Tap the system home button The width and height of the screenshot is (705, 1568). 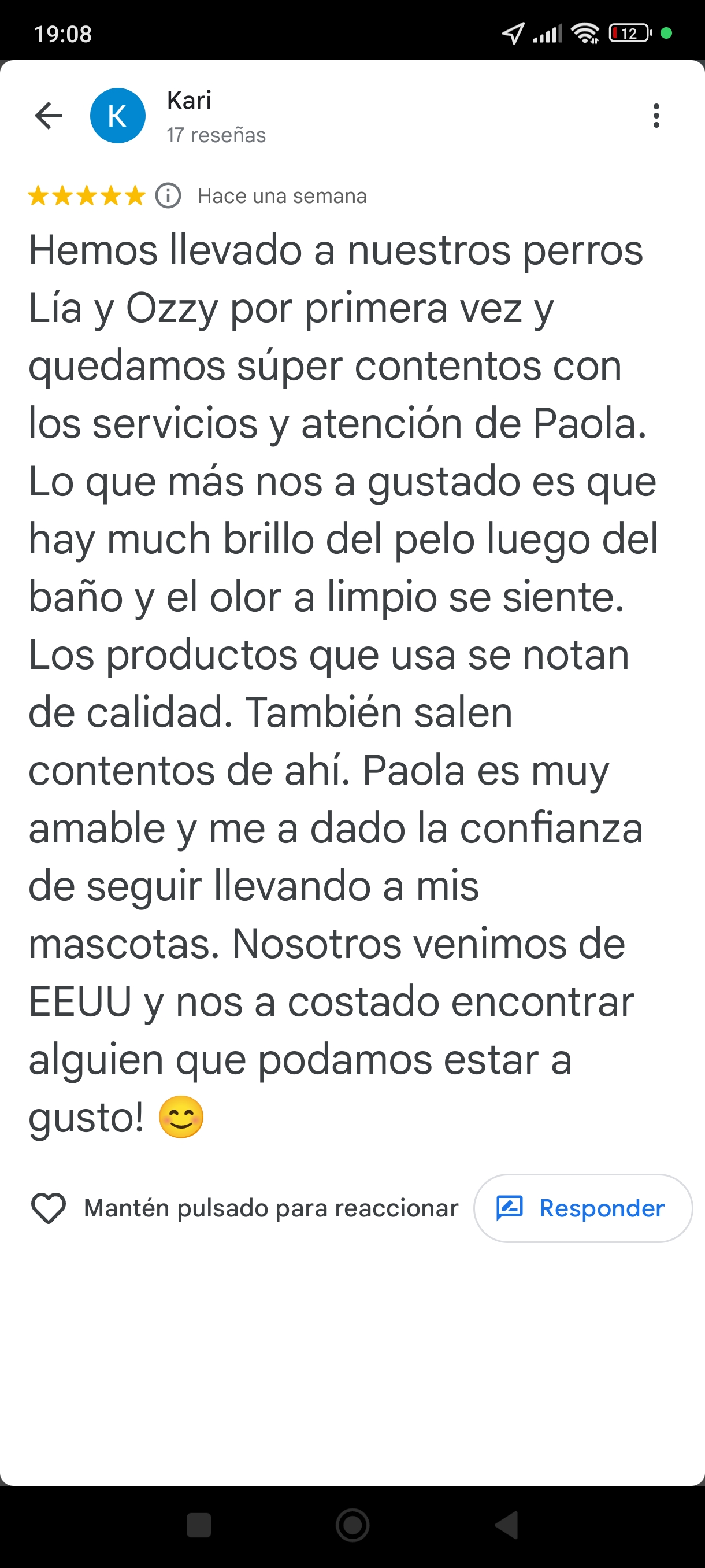pos(352,1525)
